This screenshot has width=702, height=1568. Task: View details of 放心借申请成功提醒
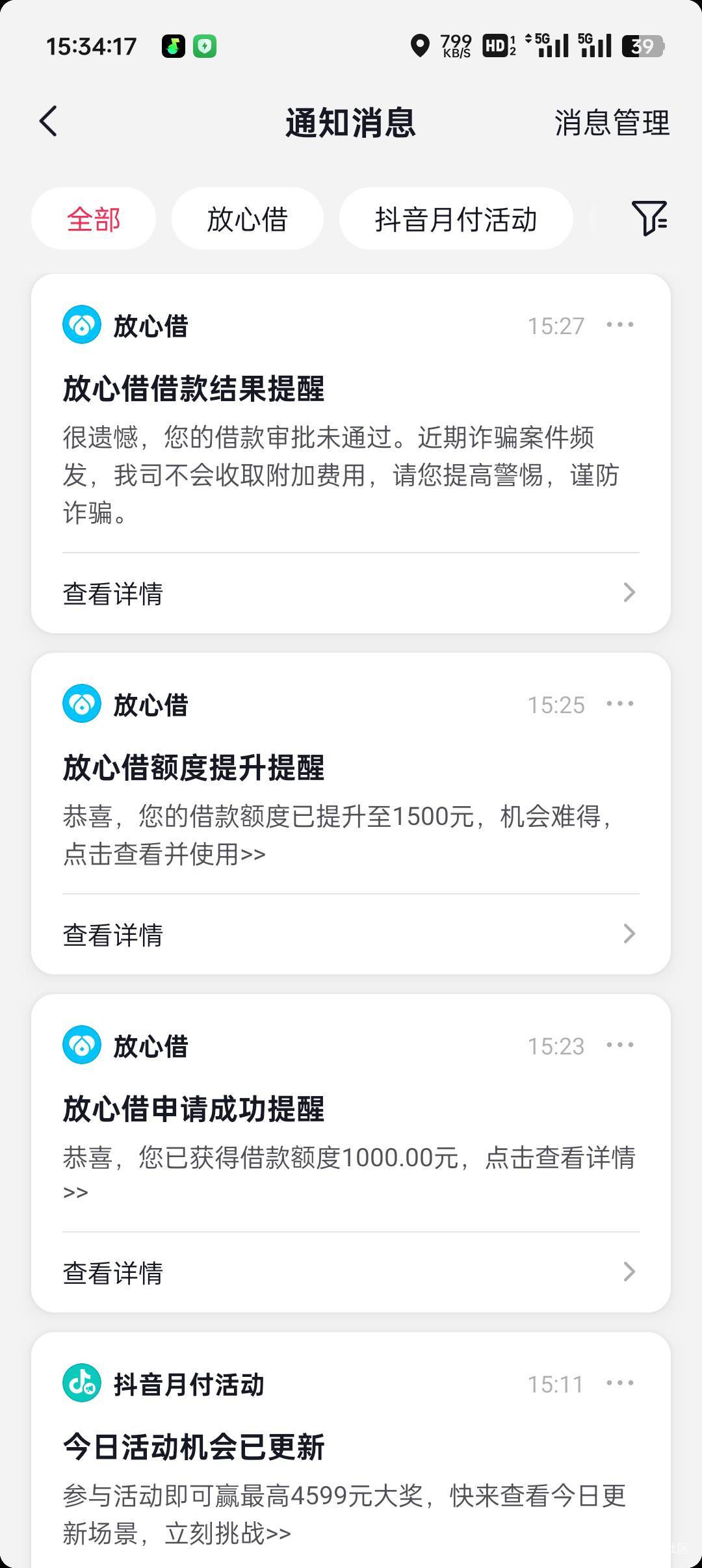click(350, 1272)
